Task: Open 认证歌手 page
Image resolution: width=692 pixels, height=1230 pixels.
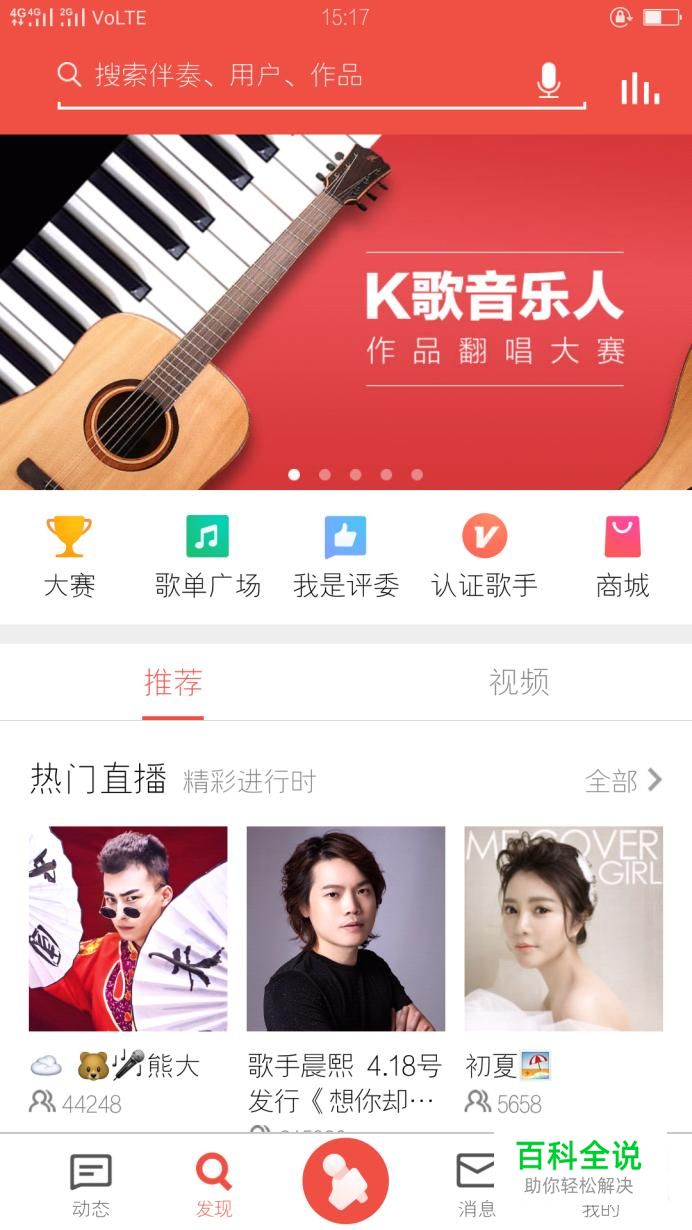Action: click(484, 556)
